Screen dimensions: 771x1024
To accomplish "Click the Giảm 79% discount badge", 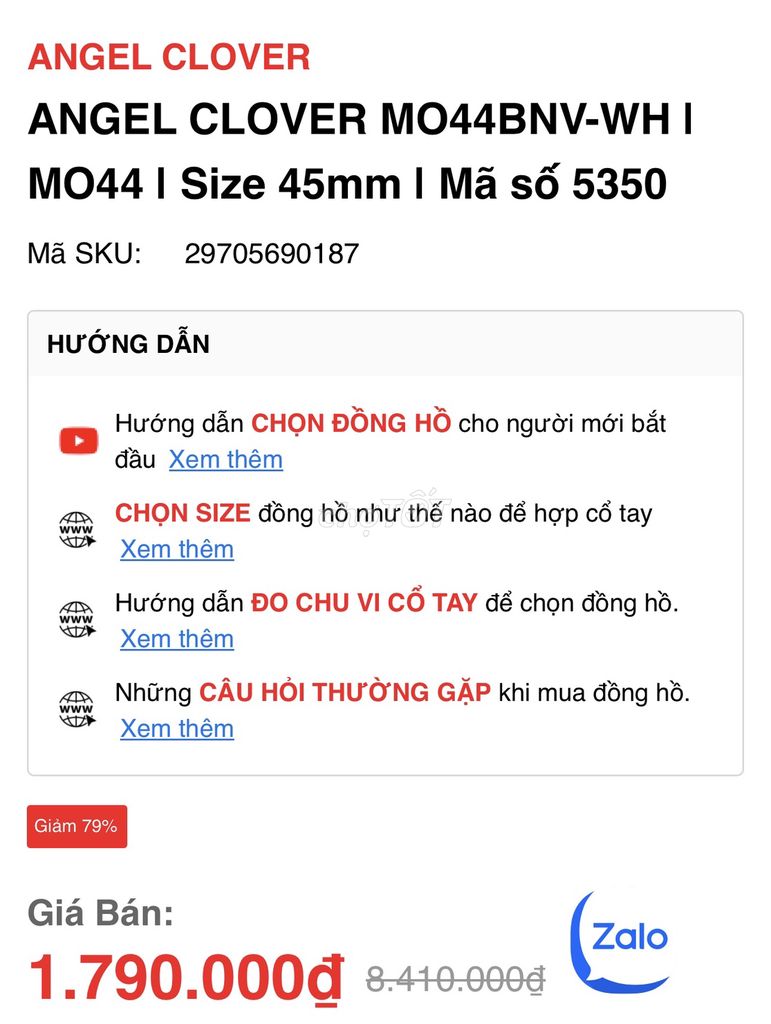I will point(75,828).
